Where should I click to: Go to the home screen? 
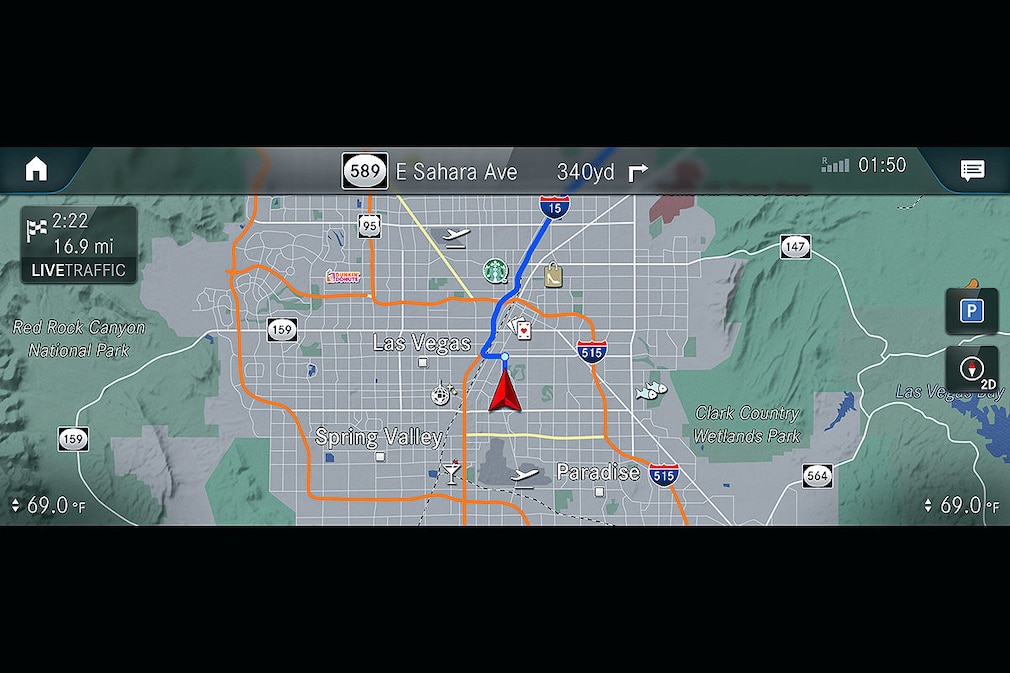pos(36,170)
